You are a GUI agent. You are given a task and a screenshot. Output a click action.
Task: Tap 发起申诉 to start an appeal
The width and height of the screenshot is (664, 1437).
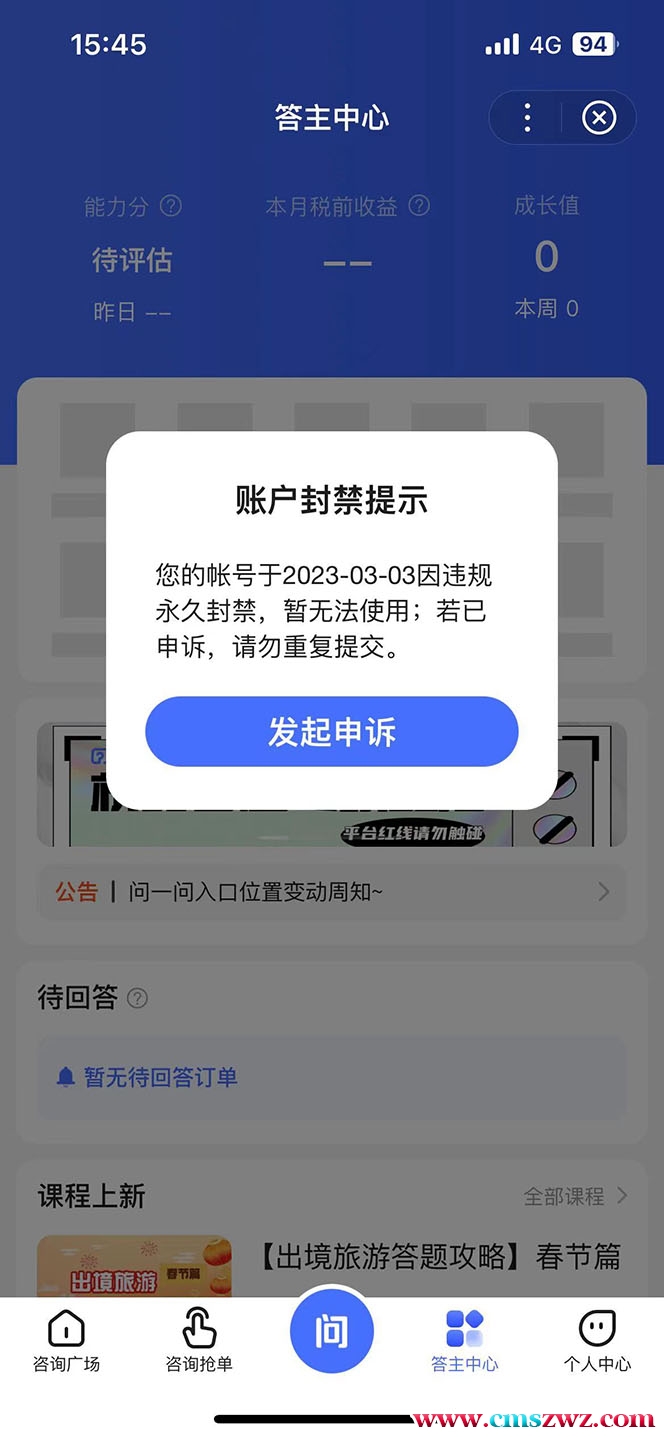tap(331, 732)
